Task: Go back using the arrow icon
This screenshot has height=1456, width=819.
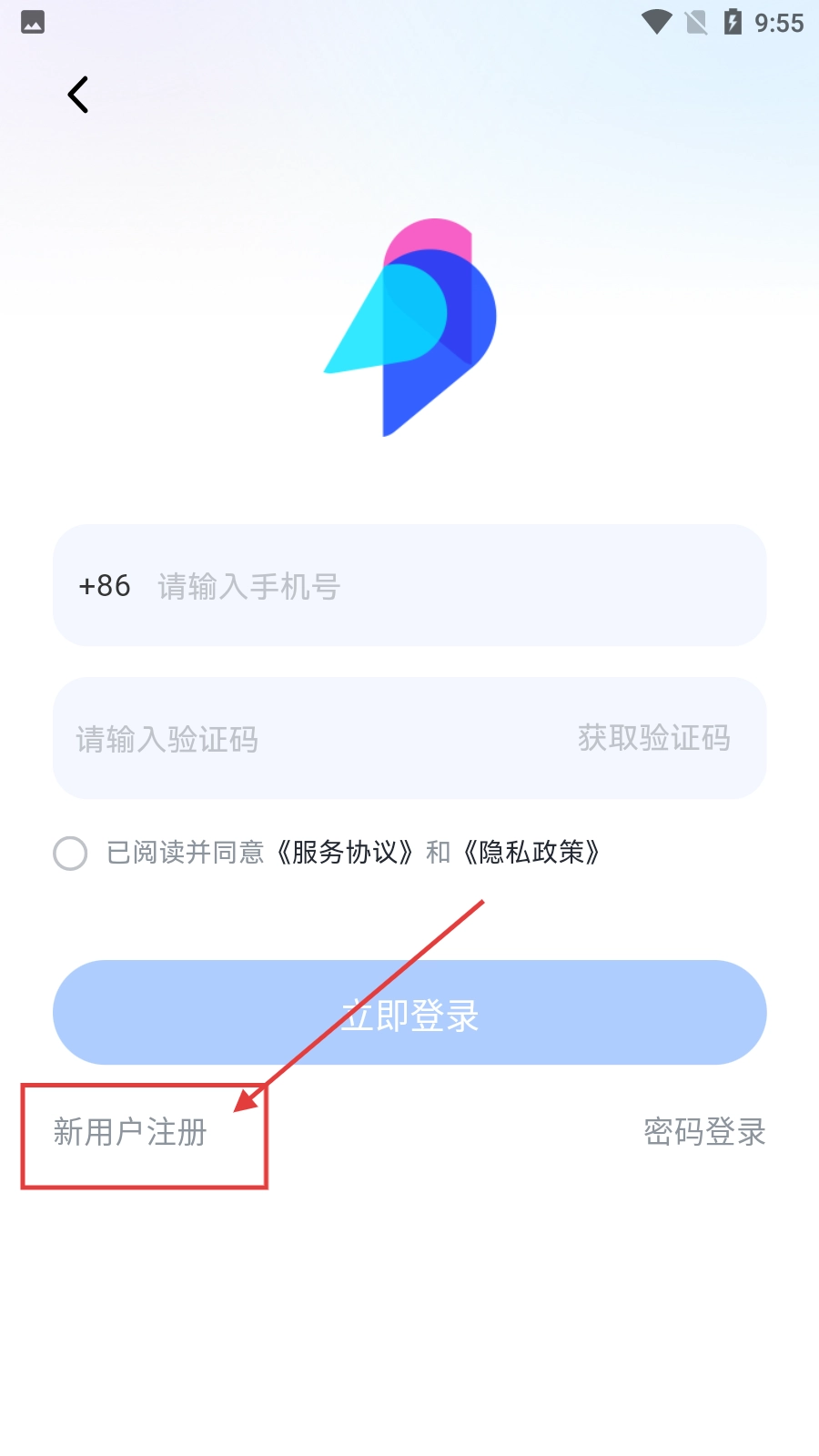Action: (78, 95)
